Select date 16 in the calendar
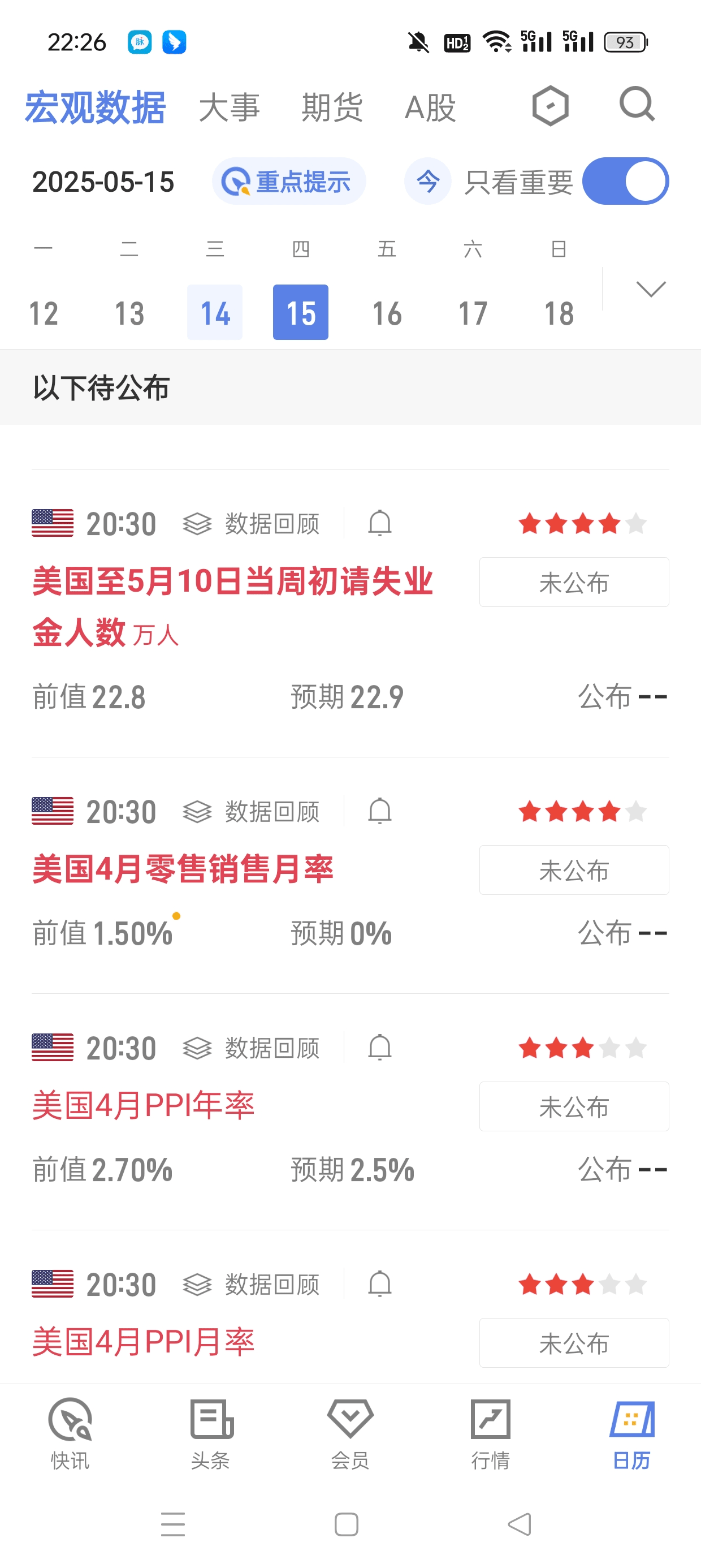 (387, 313)
